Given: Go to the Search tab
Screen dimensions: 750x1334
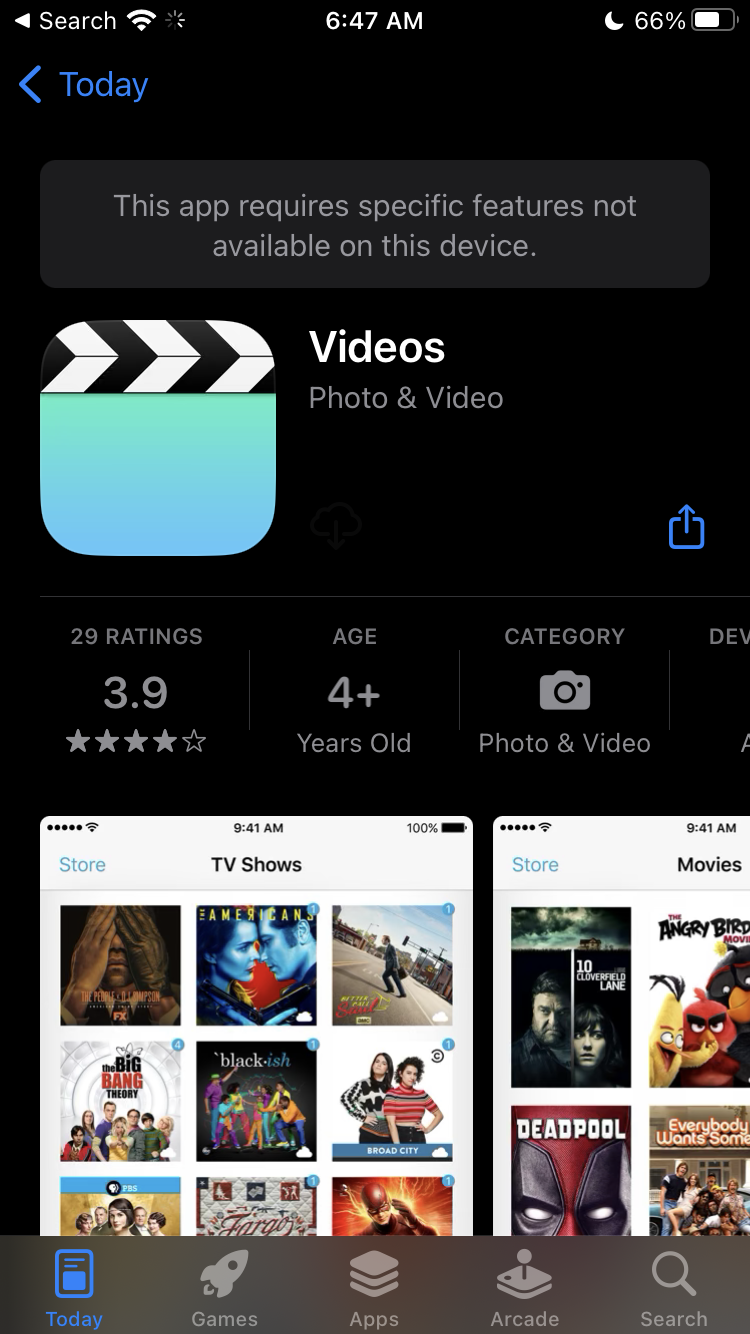Looking at the screenshot, I should [674, 1288].
